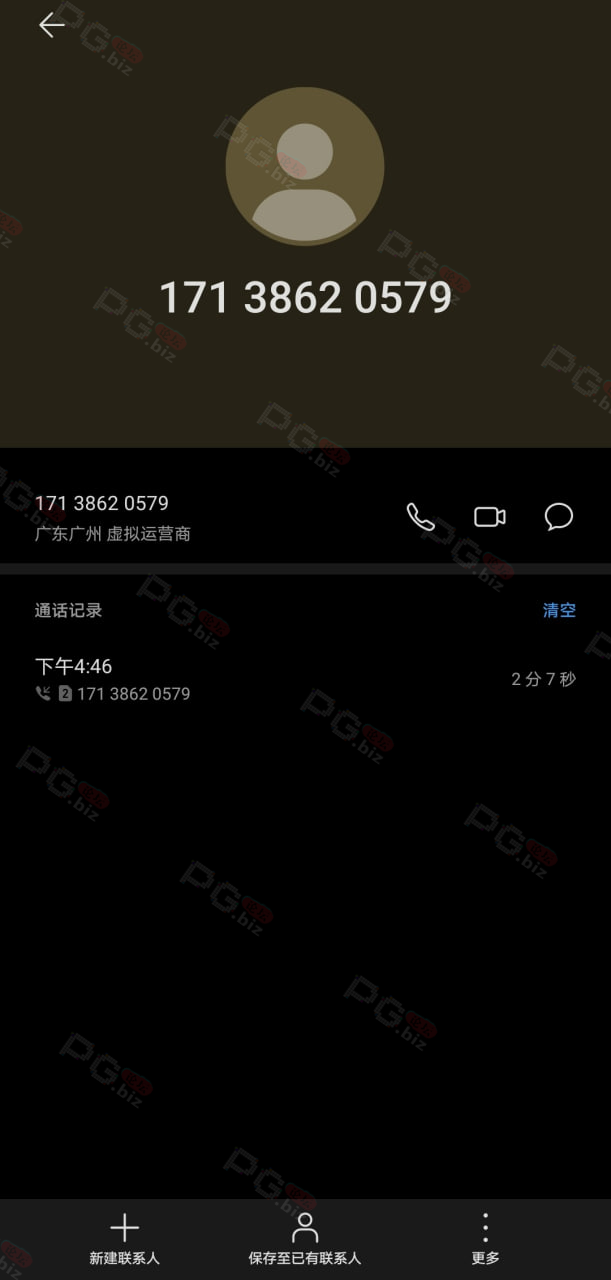Viewport: 611px width, 1280px height.
Task: Clear the call log with 清空
Action: pyautogui.click(x=559, y=610)
